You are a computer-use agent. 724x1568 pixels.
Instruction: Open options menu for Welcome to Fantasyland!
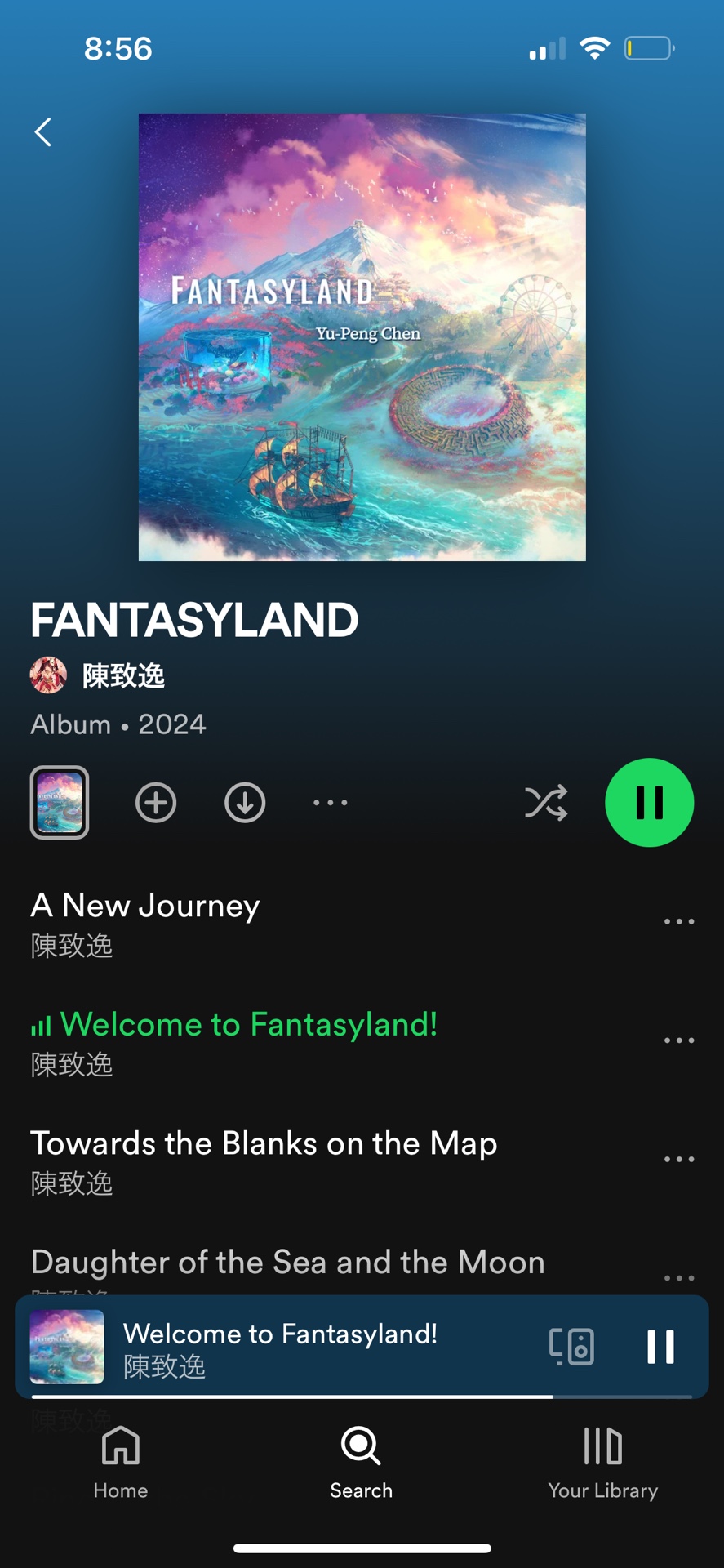click(x=678, y=1040)
